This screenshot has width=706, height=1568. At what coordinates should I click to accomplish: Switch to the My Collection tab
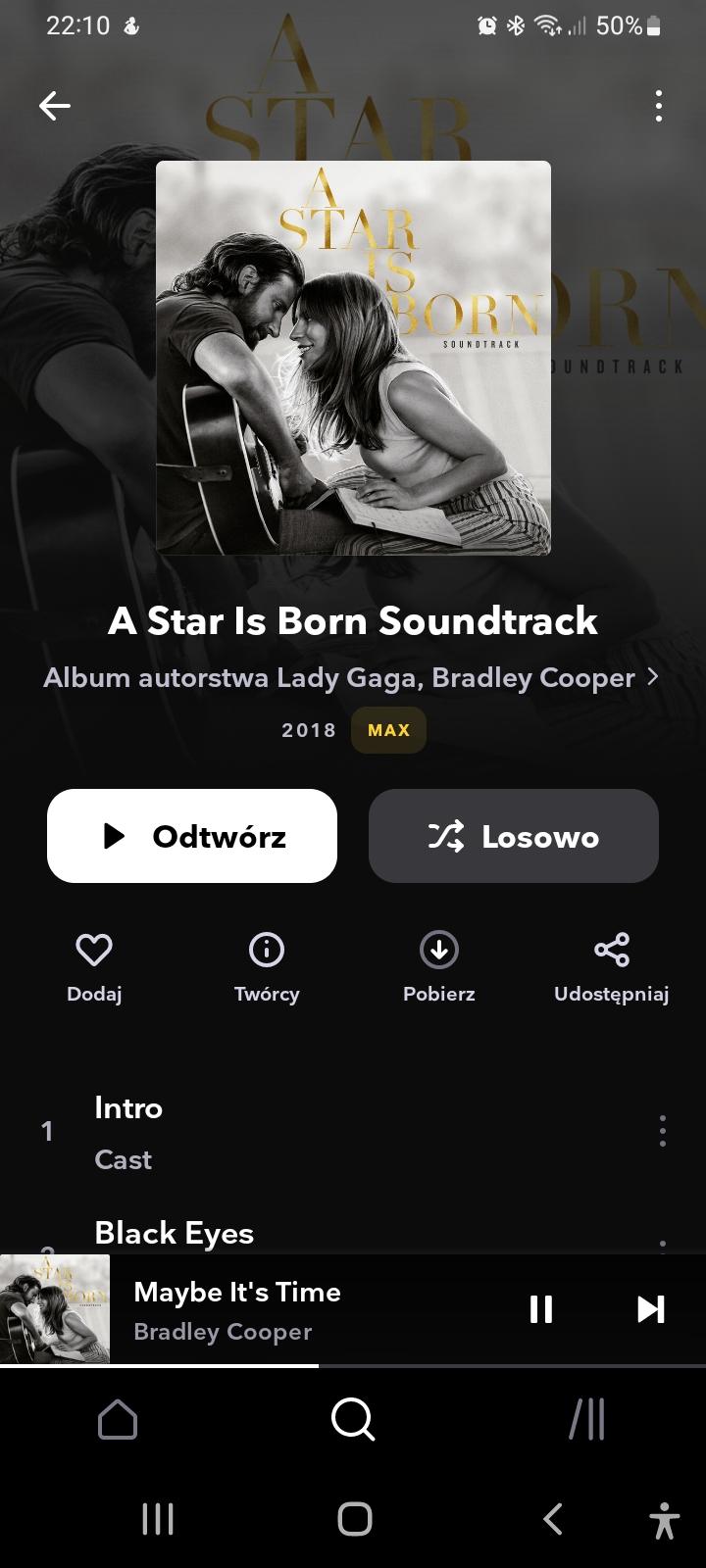tap(587, 1419)
